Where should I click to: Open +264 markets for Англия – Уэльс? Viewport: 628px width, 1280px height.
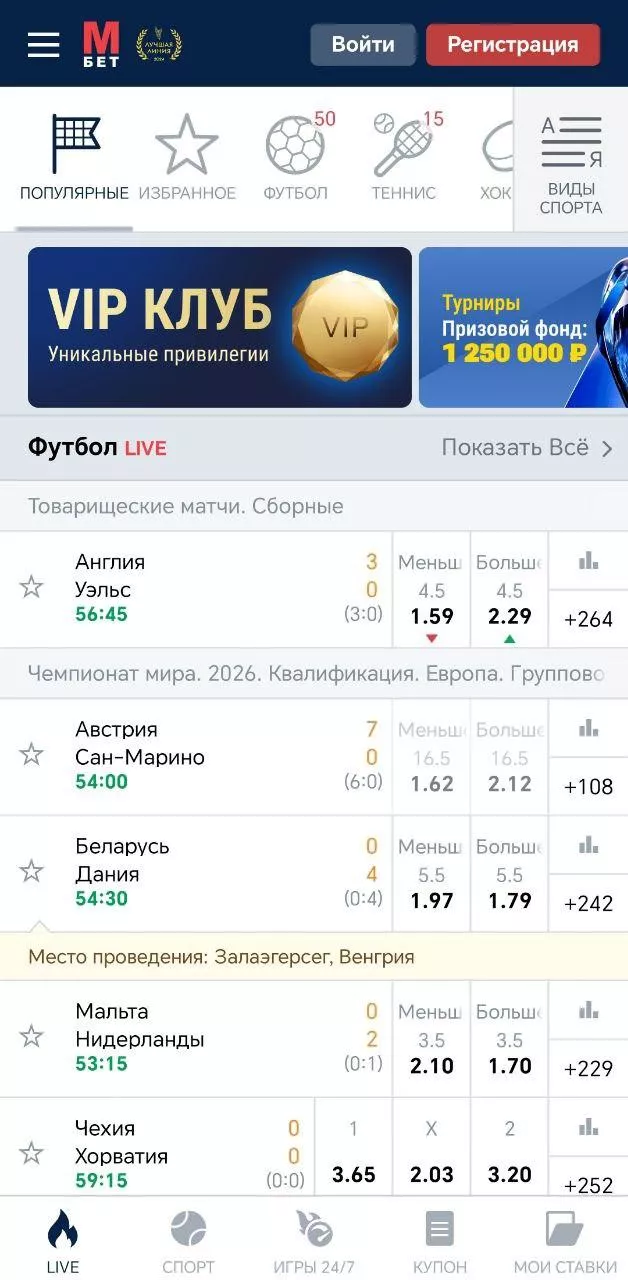(588, 619)
